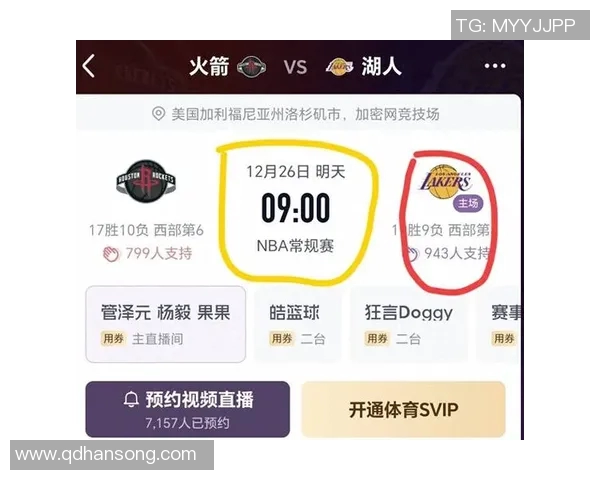Open the three-dot overflow menu
Screen dimensions: 600x480
(x=495, y=67)
